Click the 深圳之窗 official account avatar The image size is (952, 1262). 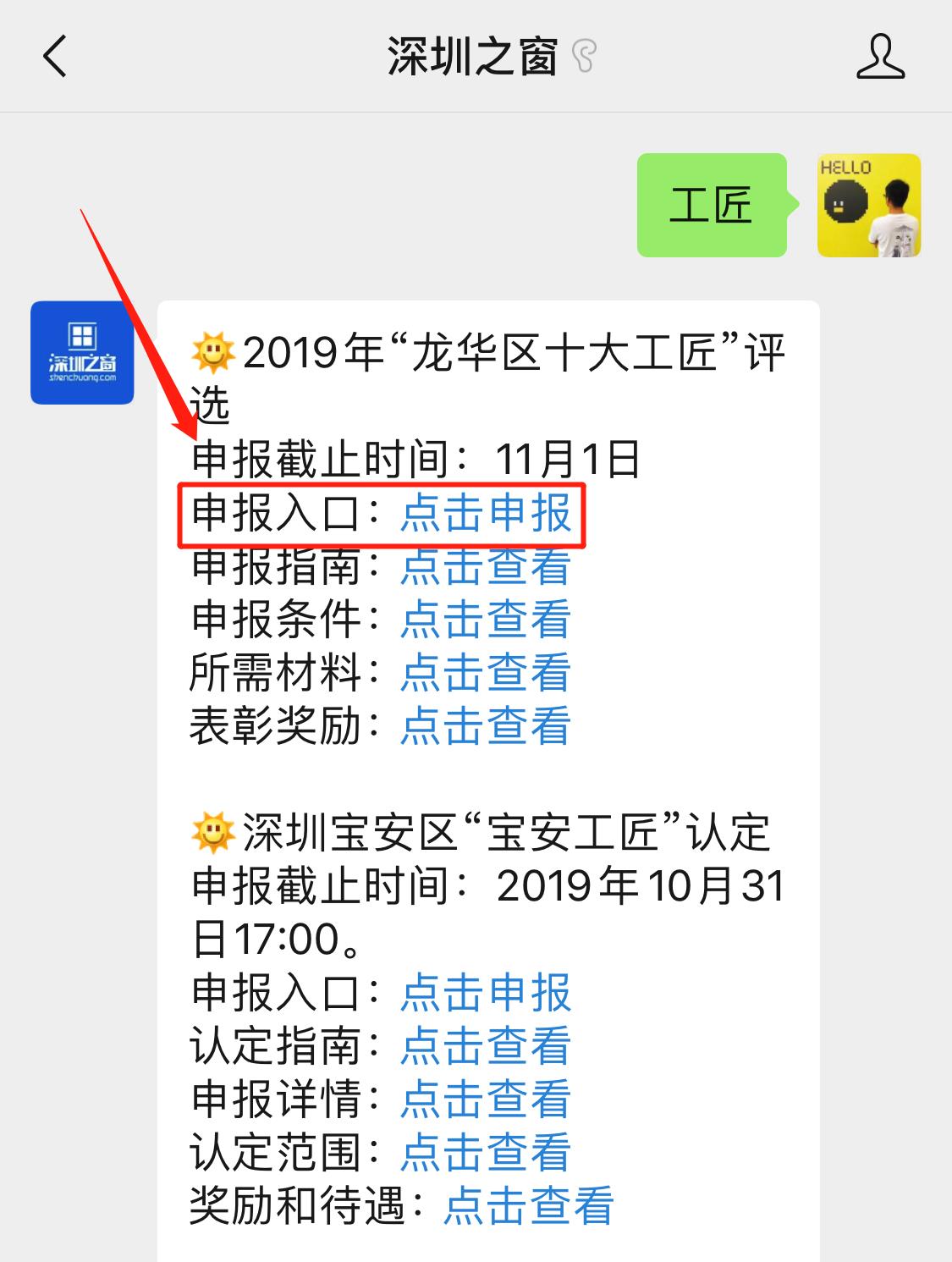[x=81, y=352]
